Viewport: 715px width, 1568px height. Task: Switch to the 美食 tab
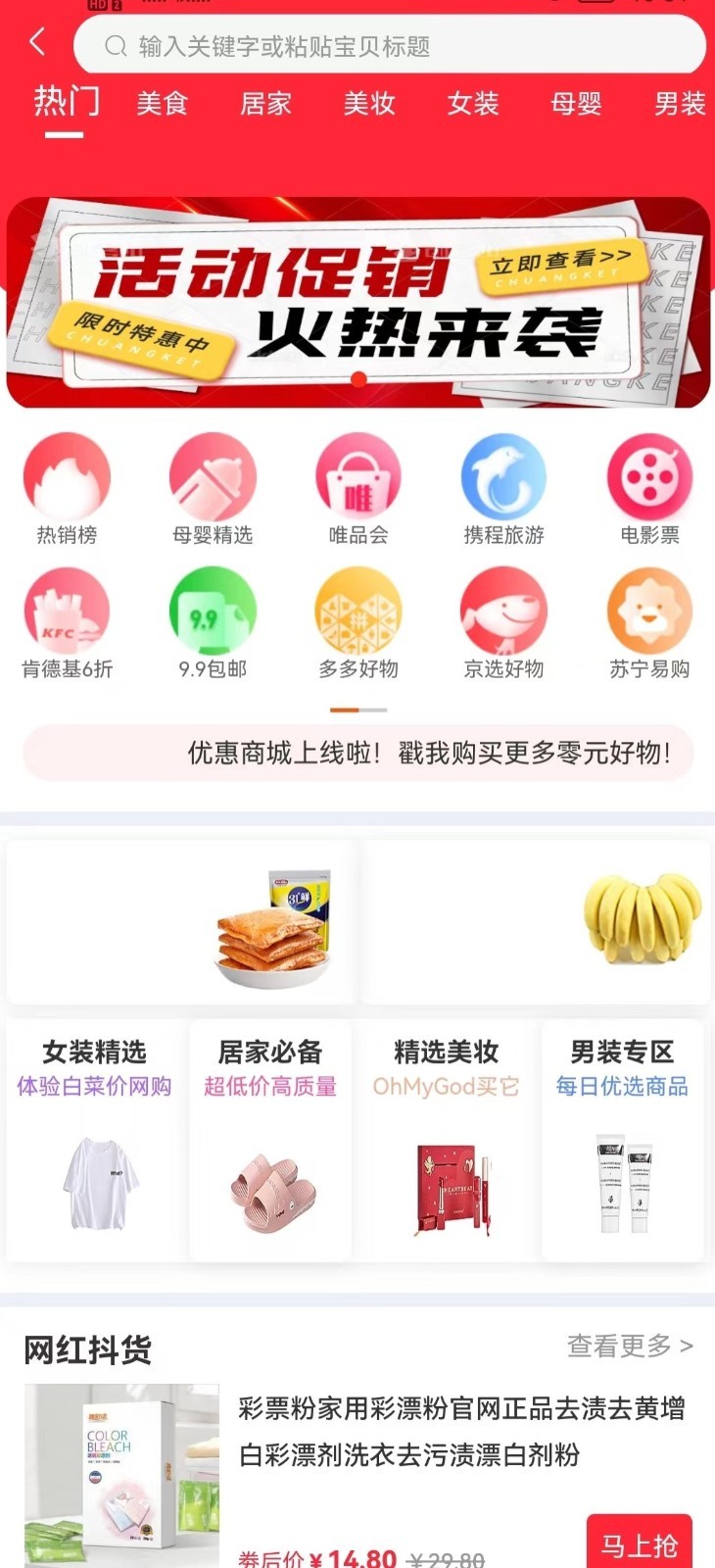pyautogui.click(x=162, y=103)
